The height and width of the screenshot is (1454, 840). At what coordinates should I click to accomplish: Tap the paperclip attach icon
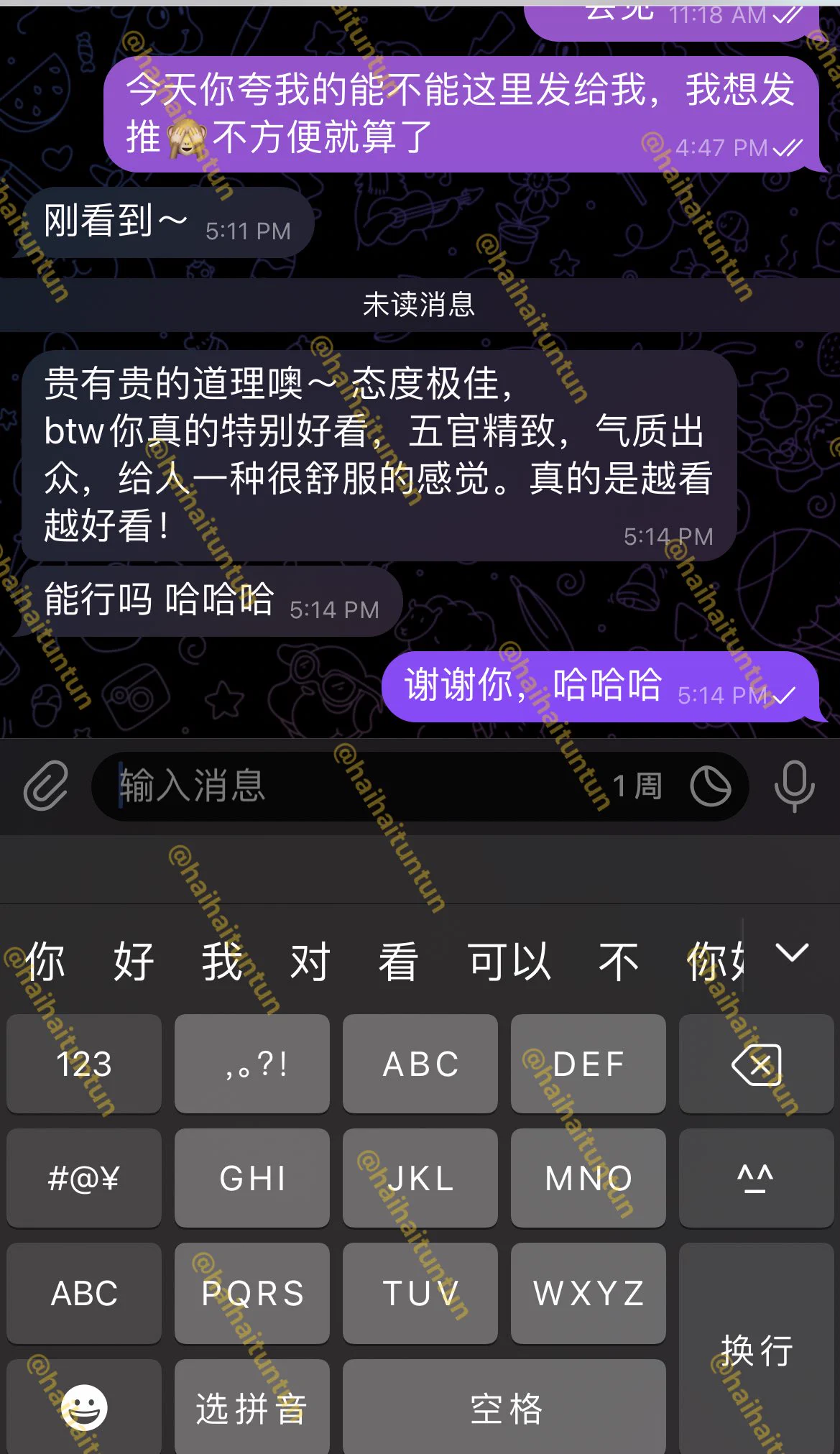point(46,786)
